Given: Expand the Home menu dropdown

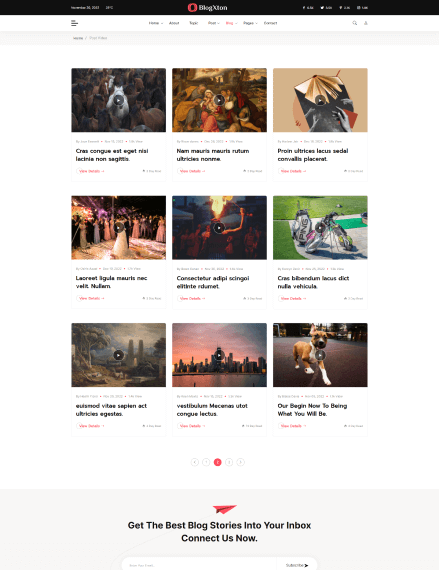Looking at the screenshot, I should click(156, 23).
